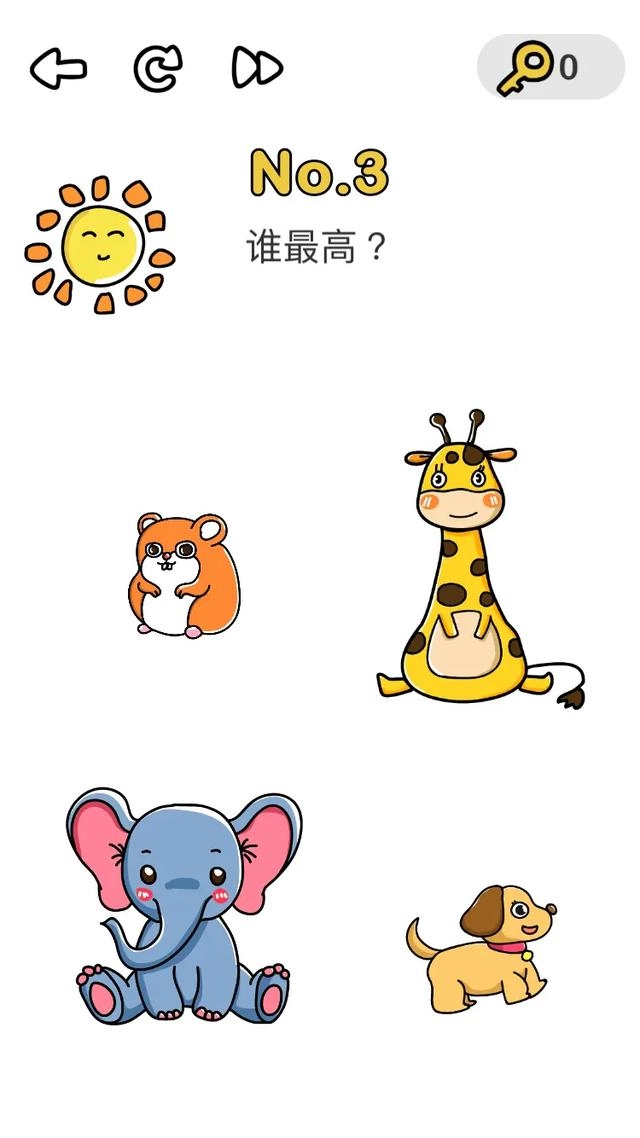Skip this level with fast-forward icon
The image size is (640, 1138).
coord(257,68)
